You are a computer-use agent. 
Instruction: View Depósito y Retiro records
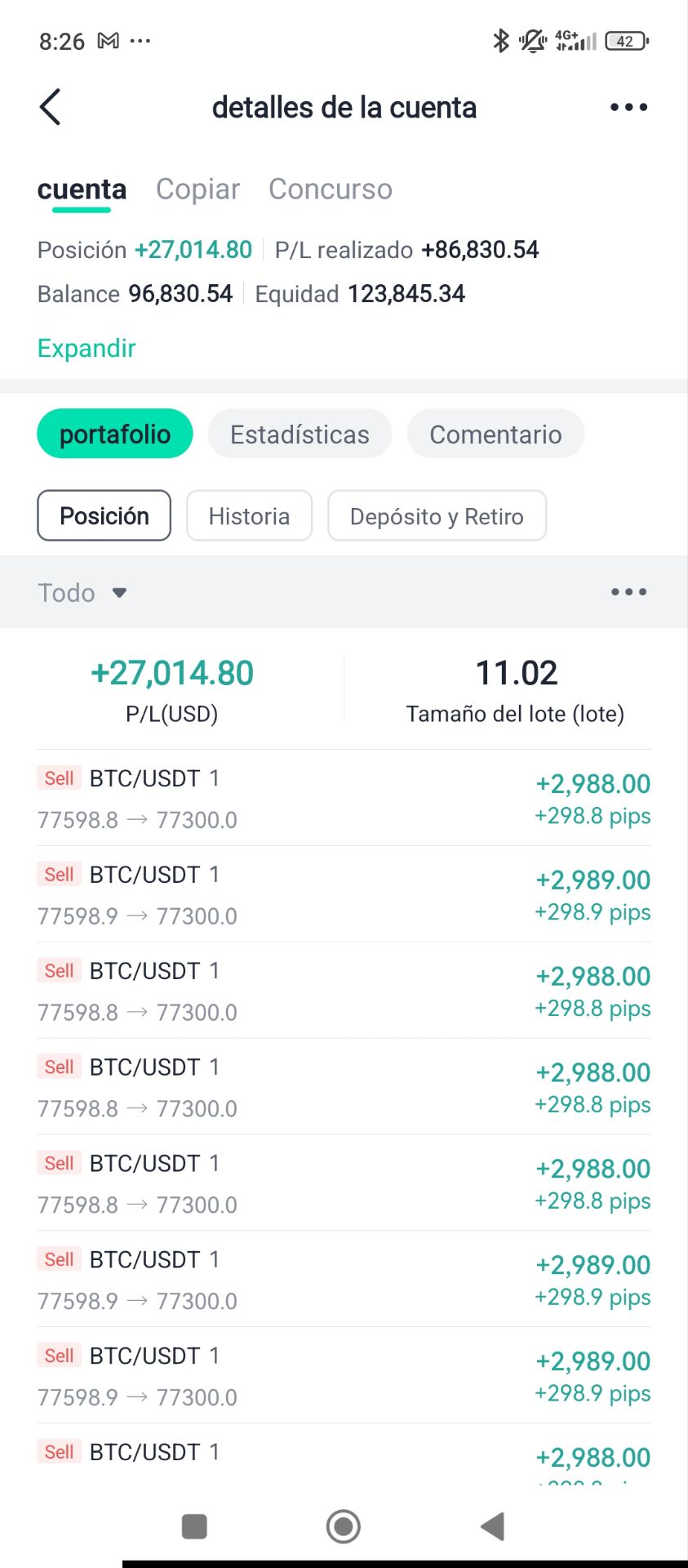(x=437, y=515)
